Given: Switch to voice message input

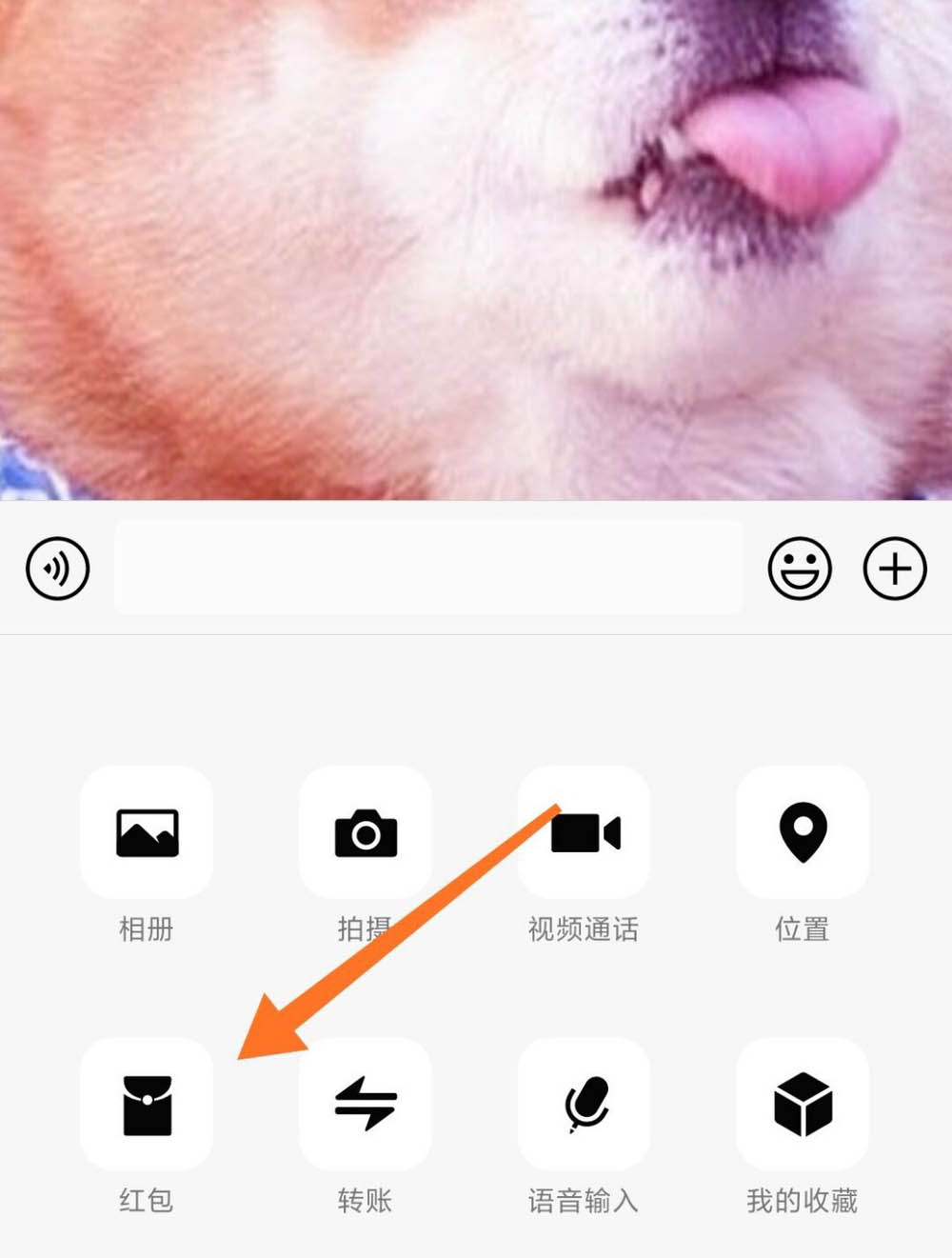Looking at the screenshot, I should point(58,569).
